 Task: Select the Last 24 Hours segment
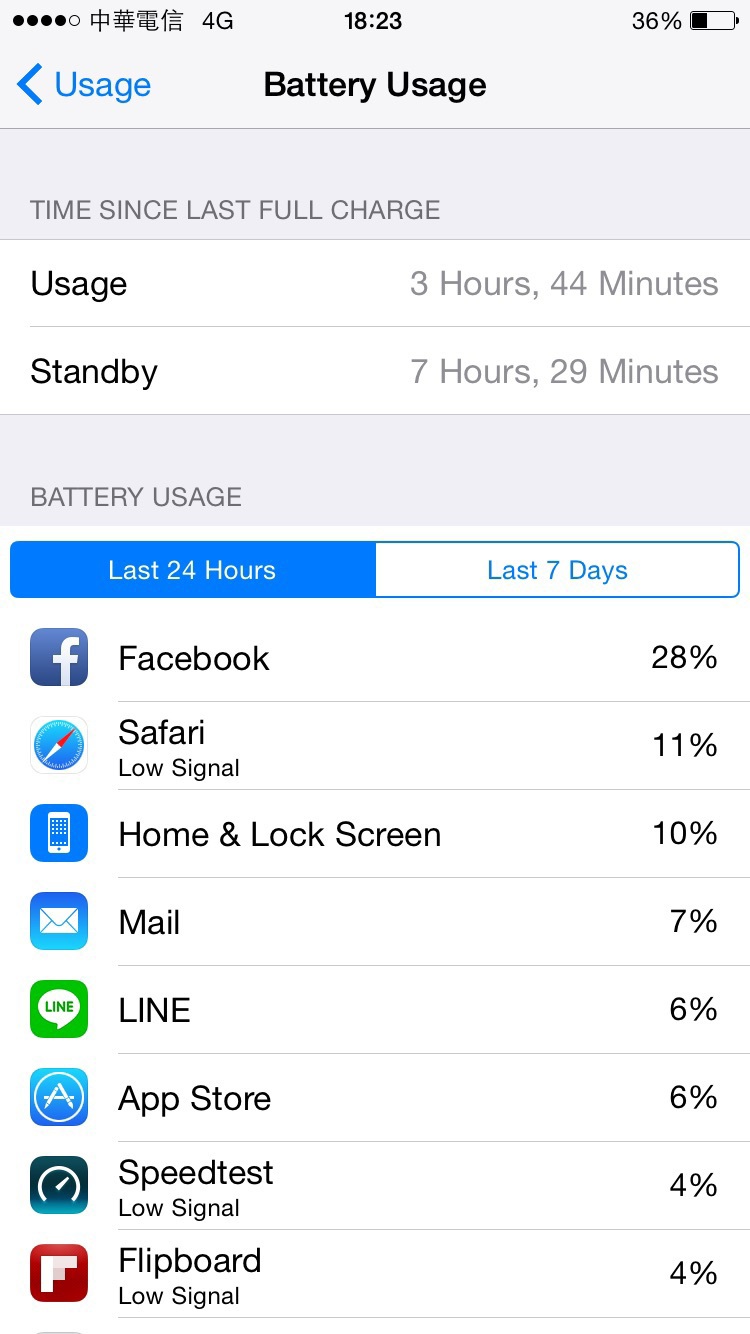(x=192, y=570)
